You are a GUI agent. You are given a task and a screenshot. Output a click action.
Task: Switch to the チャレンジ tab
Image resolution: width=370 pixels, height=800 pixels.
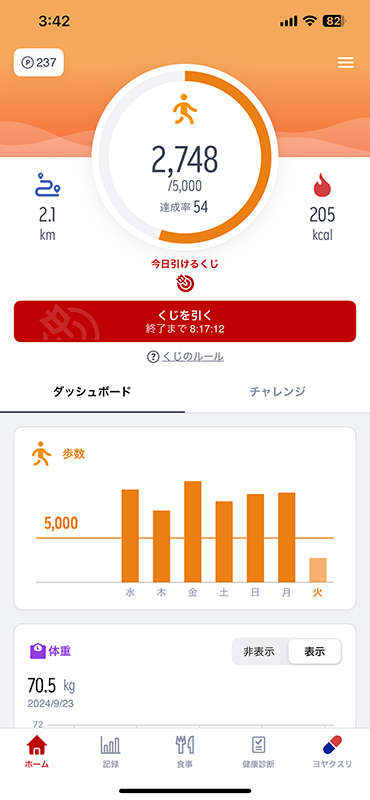point(278,391)
